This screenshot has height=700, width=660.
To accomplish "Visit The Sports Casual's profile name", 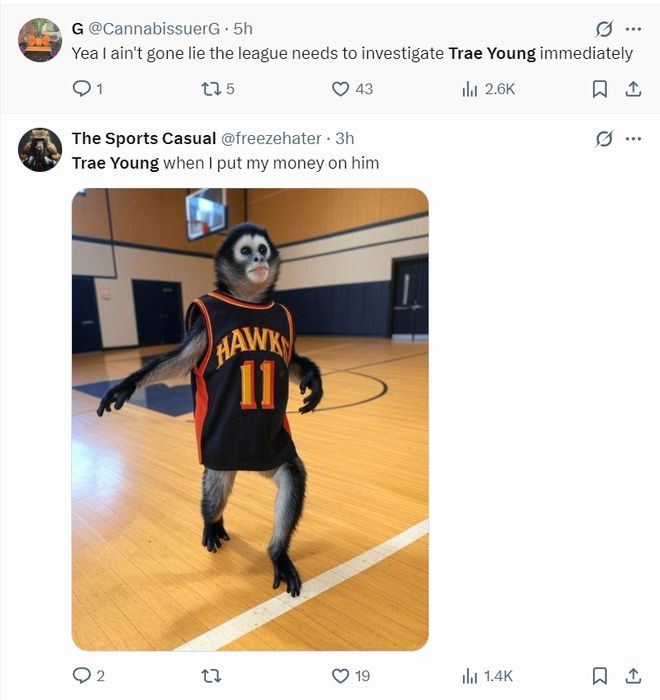I will 144,138.
